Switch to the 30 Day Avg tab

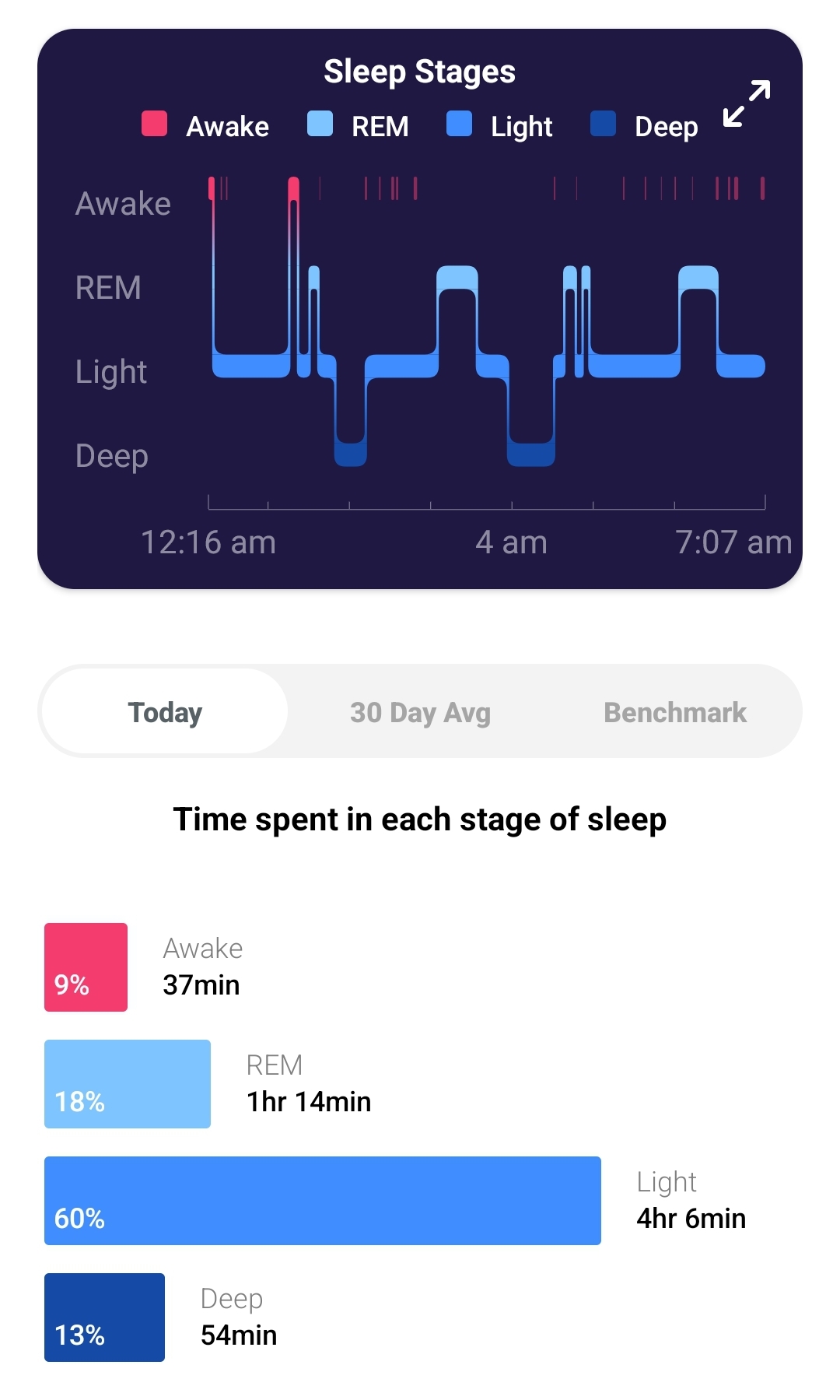point(420,712)
